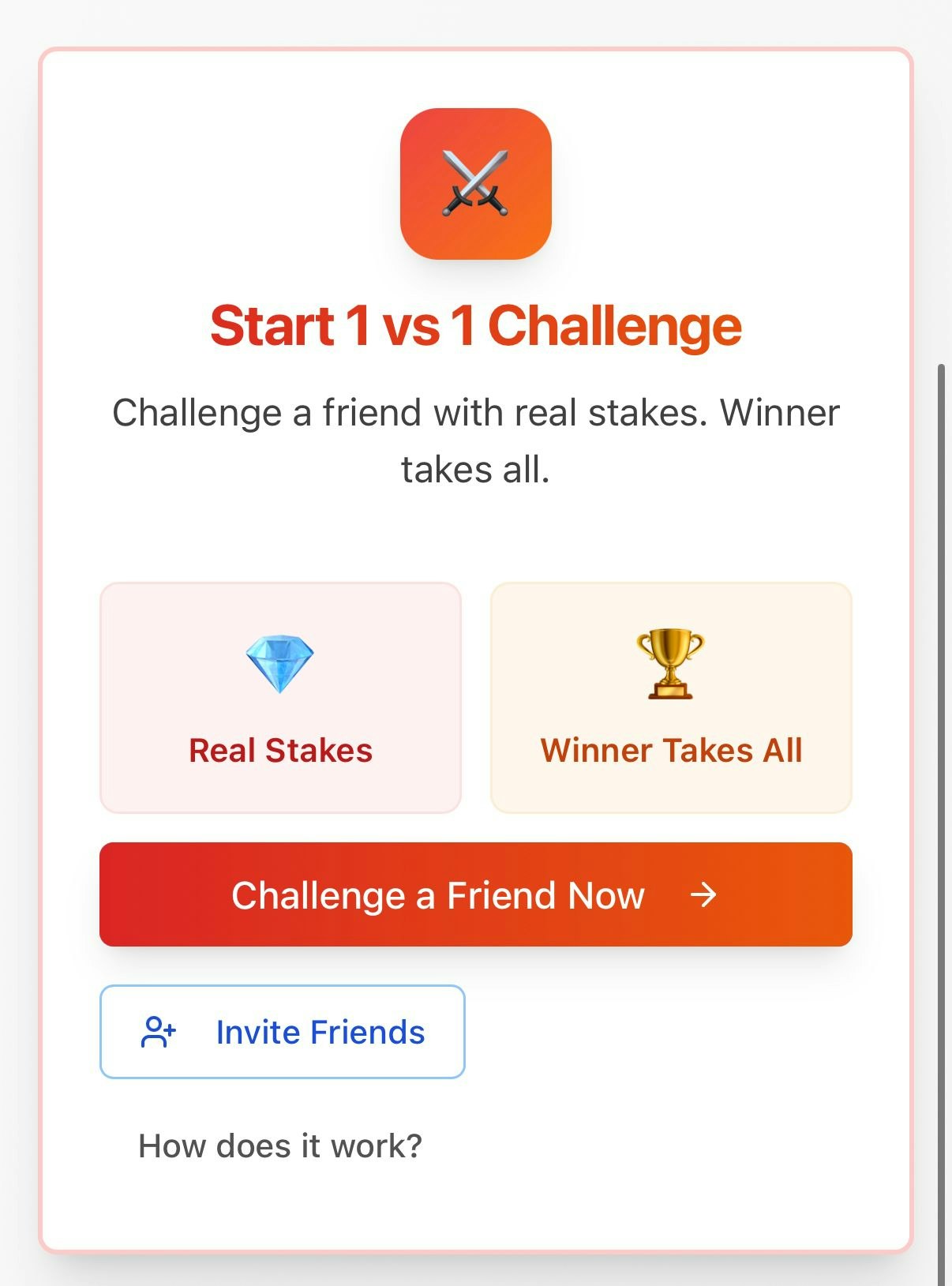The image size is (952, 1286).
Task: Start challenge with Challenge a Friend Now
Action: (475, 894)
